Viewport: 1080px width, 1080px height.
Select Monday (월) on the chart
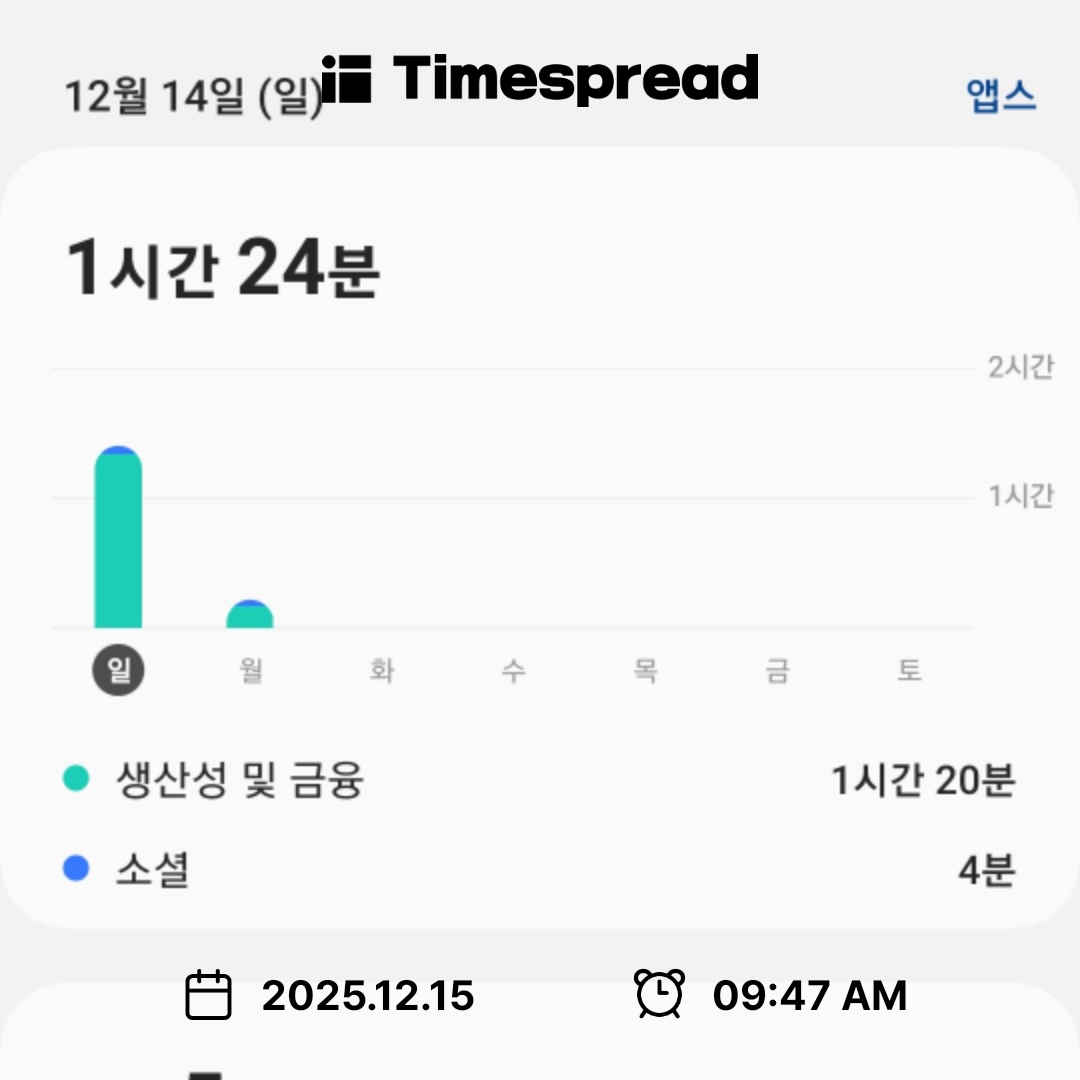250,670
